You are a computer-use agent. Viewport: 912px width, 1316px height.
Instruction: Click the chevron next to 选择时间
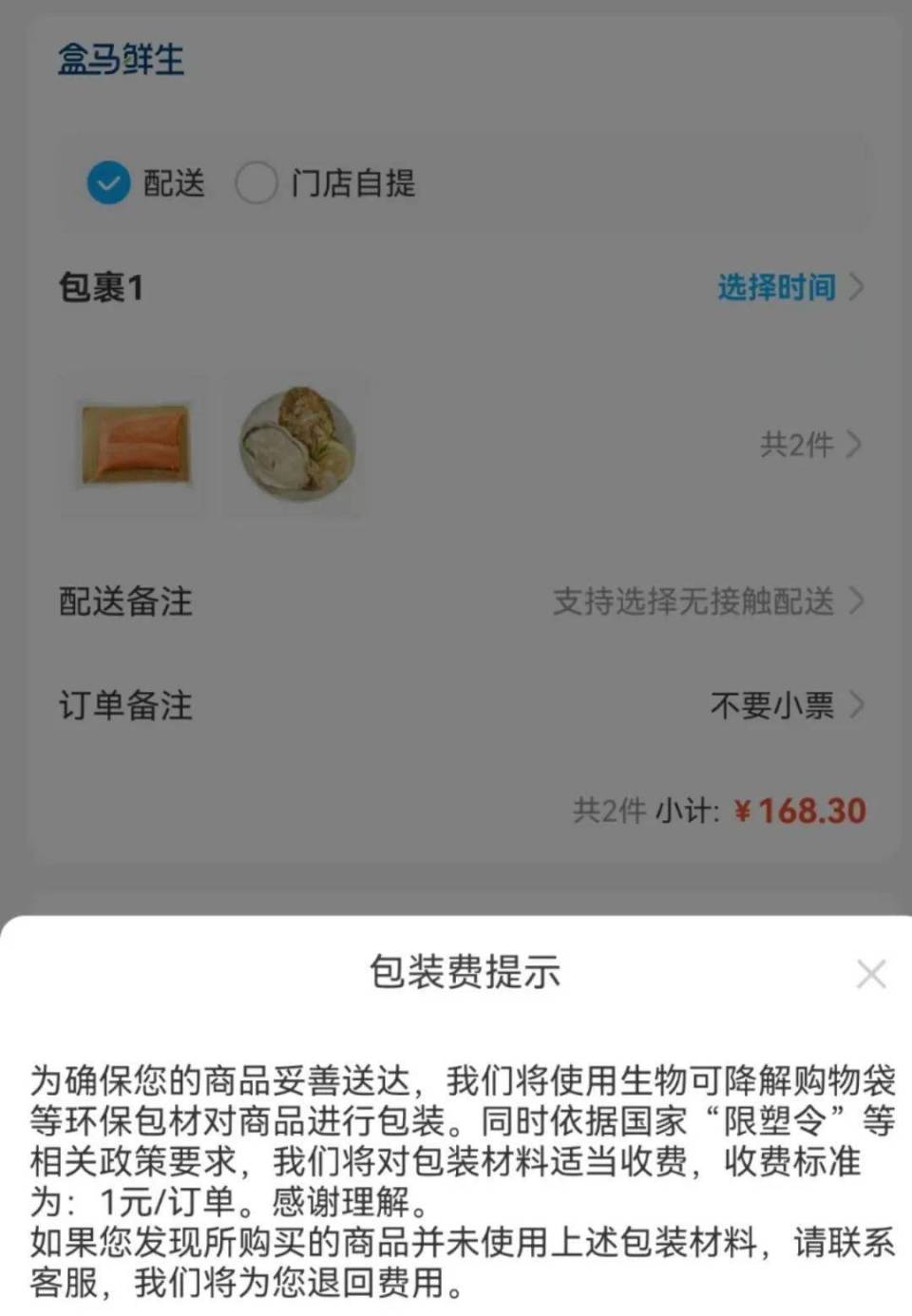point(860,289)
